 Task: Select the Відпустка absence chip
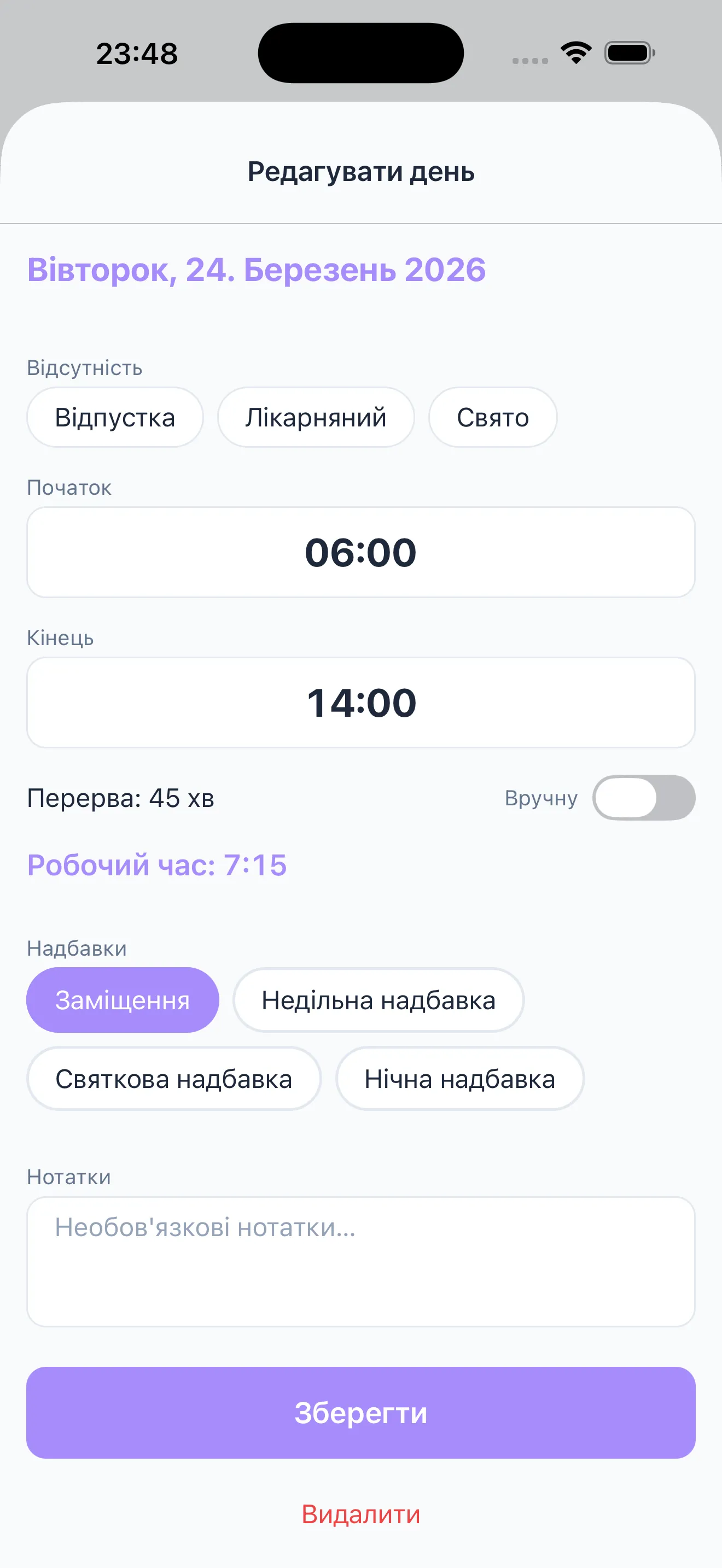click(114, 418)
